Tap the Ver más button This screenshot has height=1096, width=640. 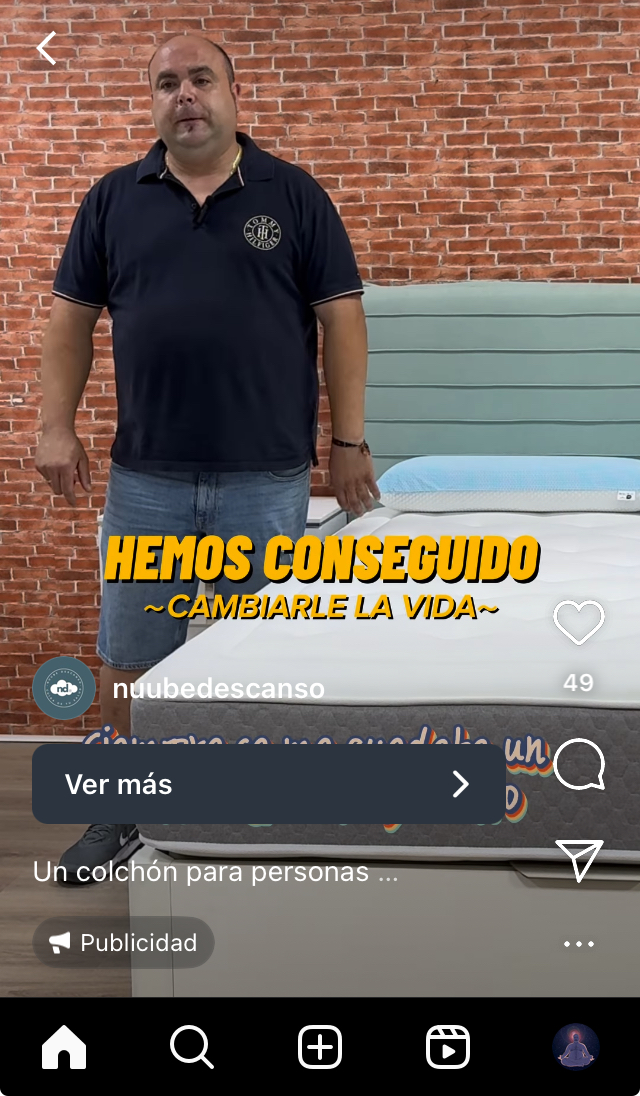[x=268, y=784]
